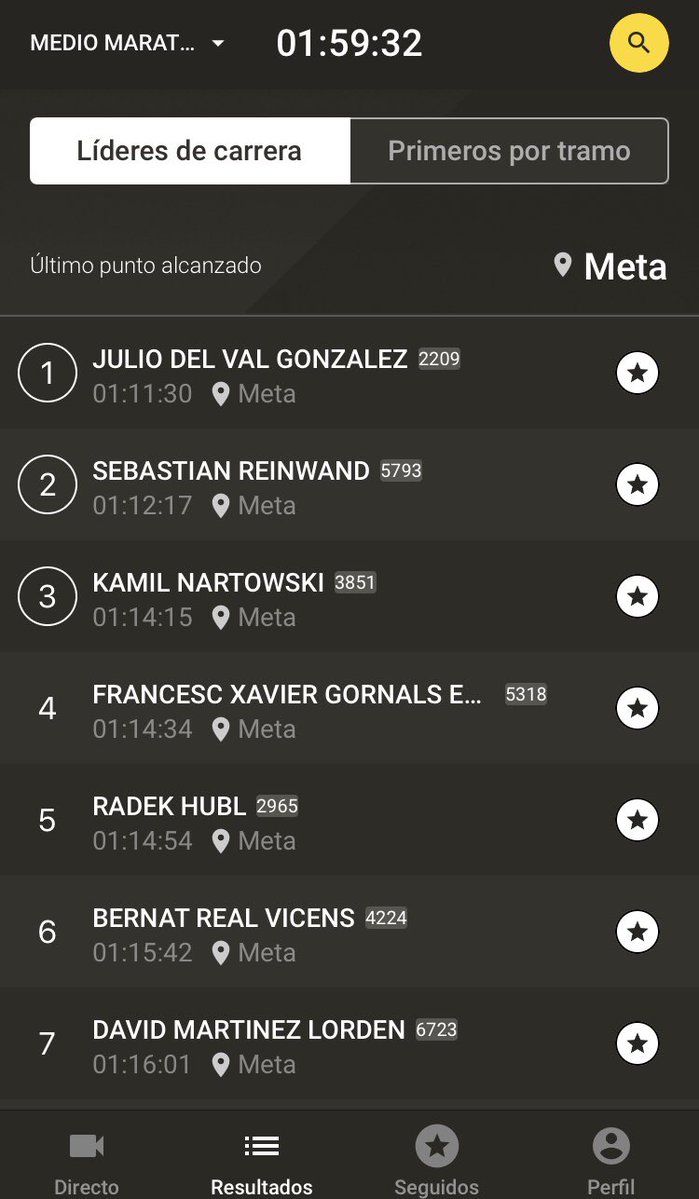Switch to the Perfil tab
This screenshot has height=1199, width=699.
[611, 1164]
